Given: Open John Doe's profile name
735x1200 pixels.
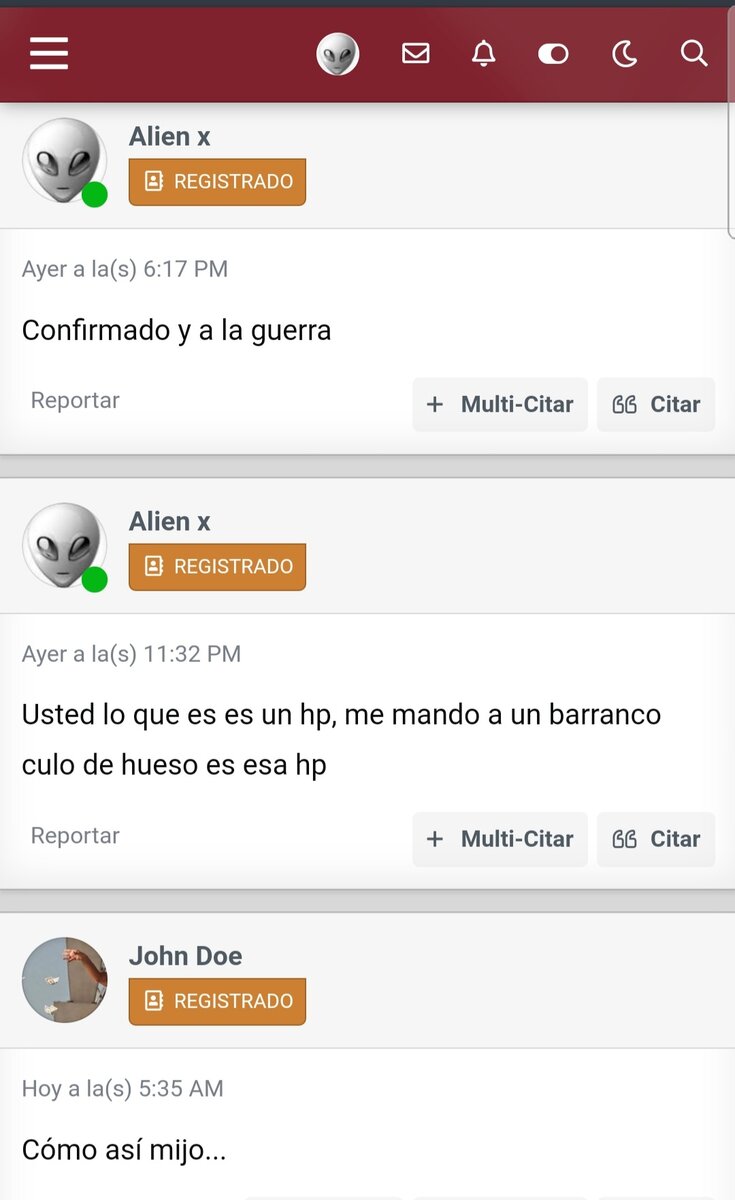Looking at the screenshot, I should pos(185,956).
